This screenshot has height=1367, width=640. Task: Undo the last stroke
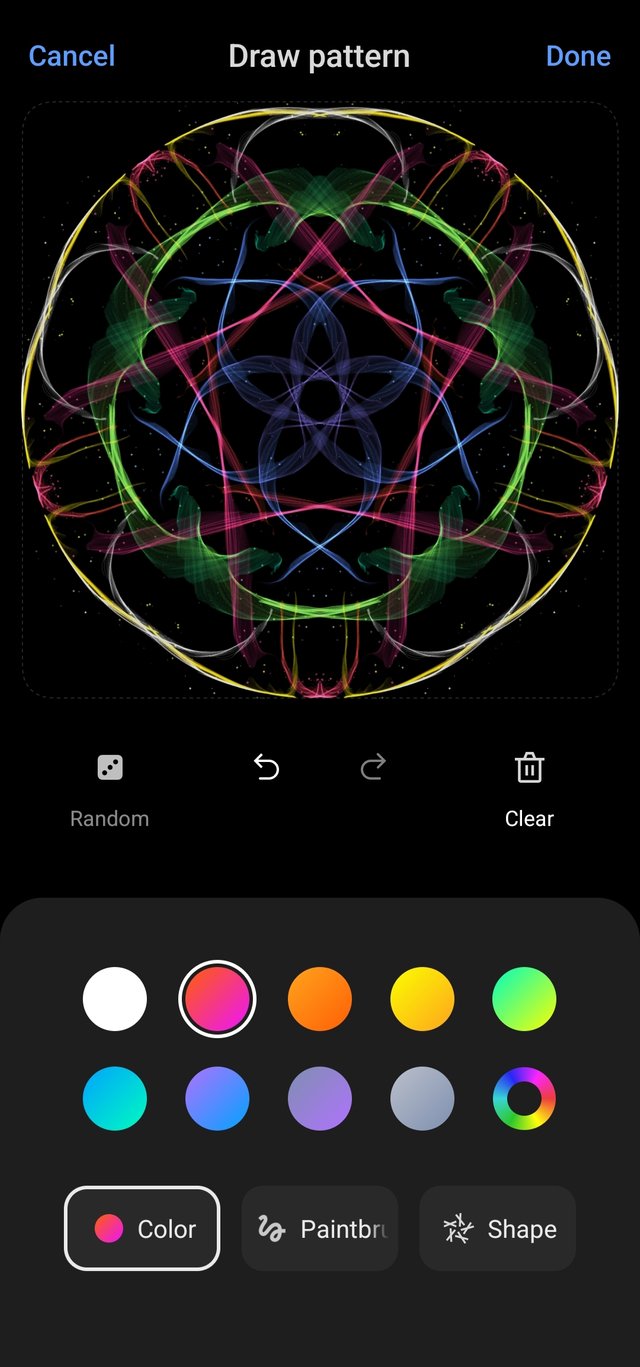266,768
